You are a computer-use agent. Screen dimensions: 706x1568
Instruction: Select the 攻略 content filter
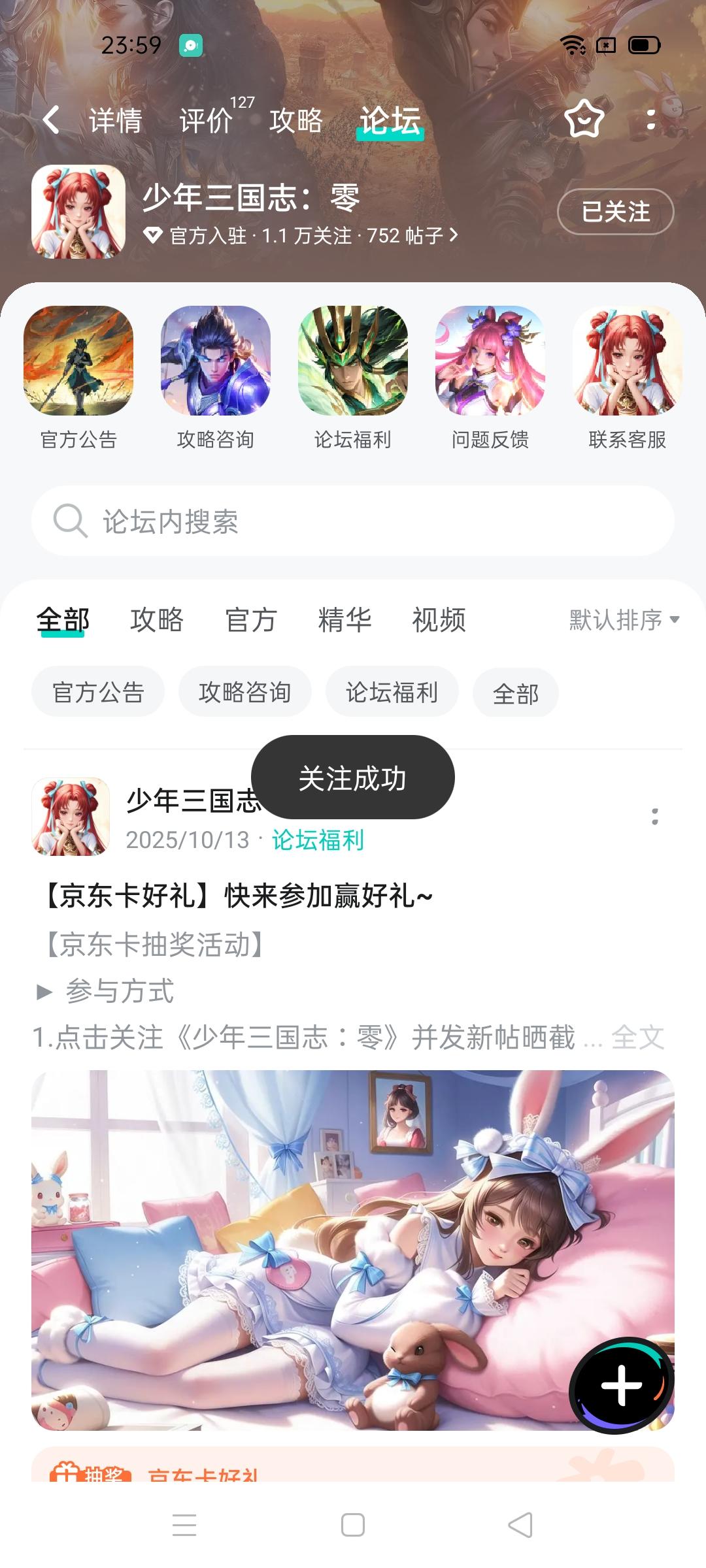point(157,621)
